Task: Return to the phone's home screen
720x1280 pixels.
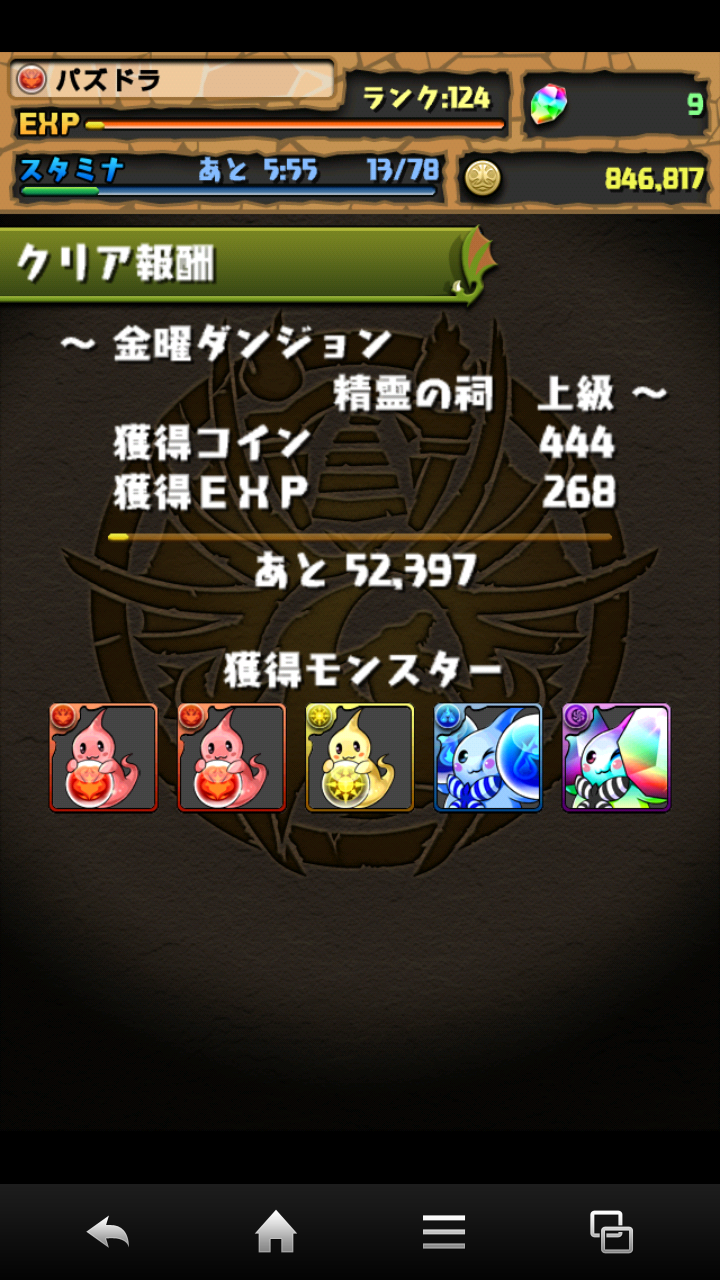Action: (x=276, y=1232)
